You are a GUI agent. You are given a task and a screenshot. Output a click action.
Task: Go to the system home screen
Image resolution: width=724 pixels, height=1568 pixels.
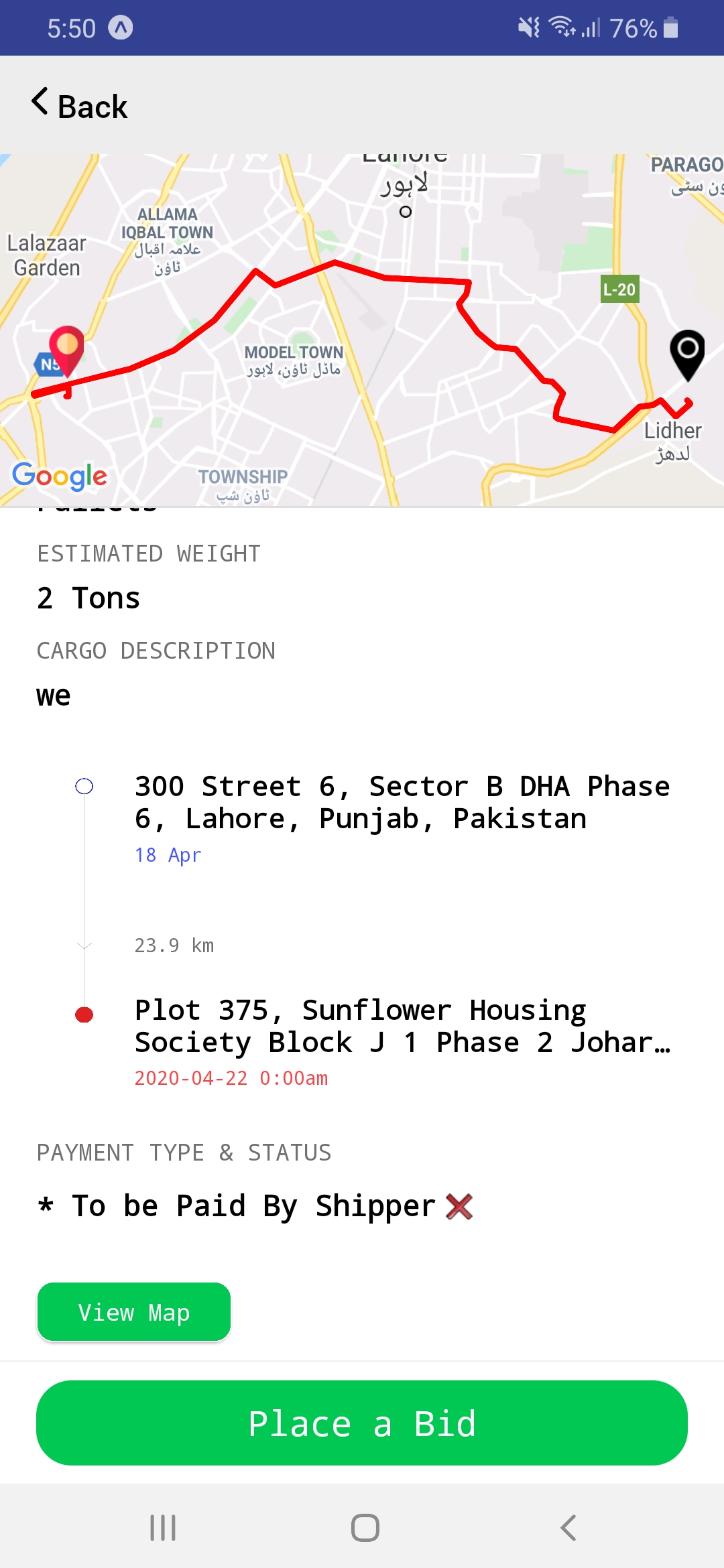[365, 1528]
